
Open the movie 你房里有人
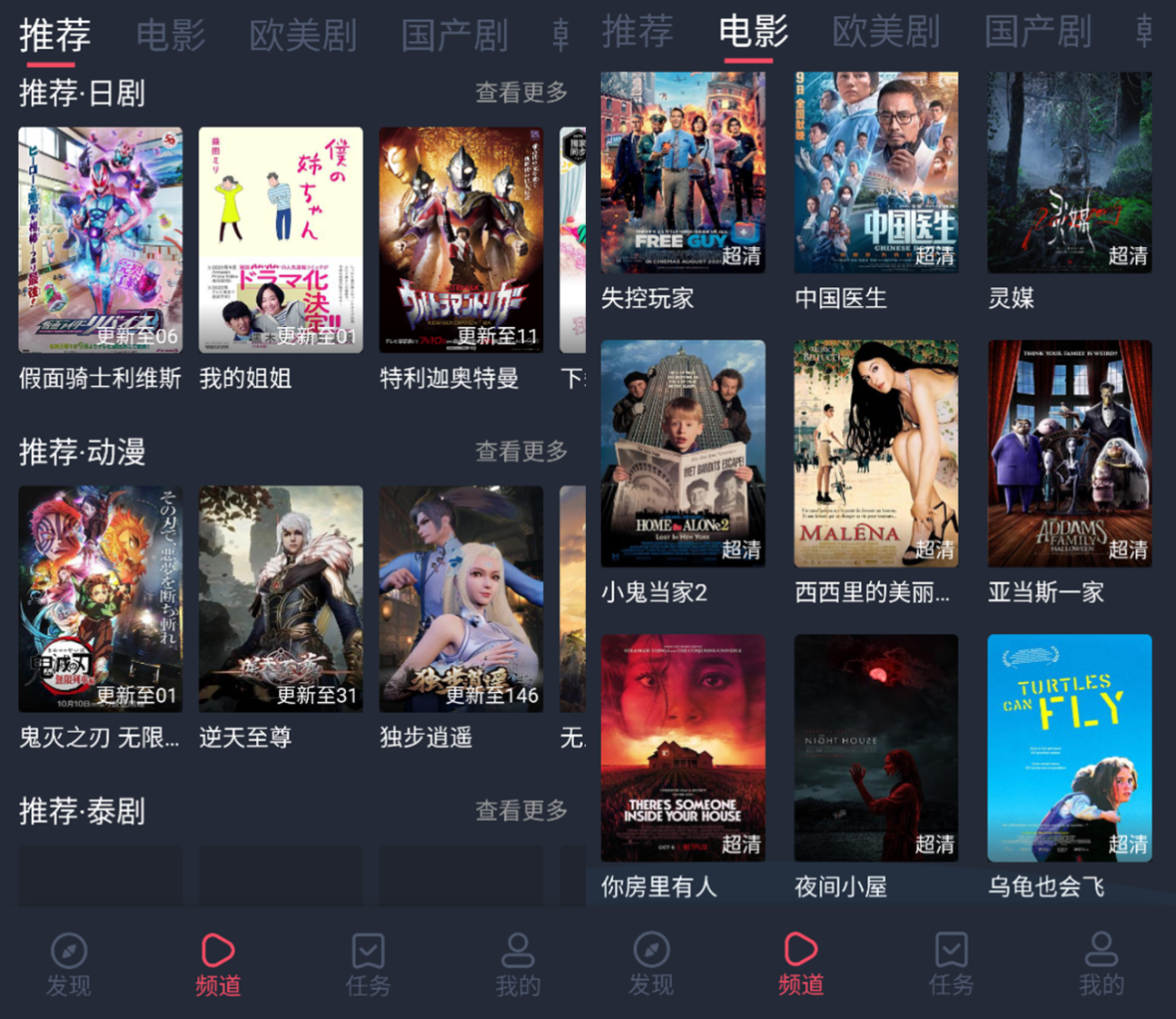coord(683,748)
